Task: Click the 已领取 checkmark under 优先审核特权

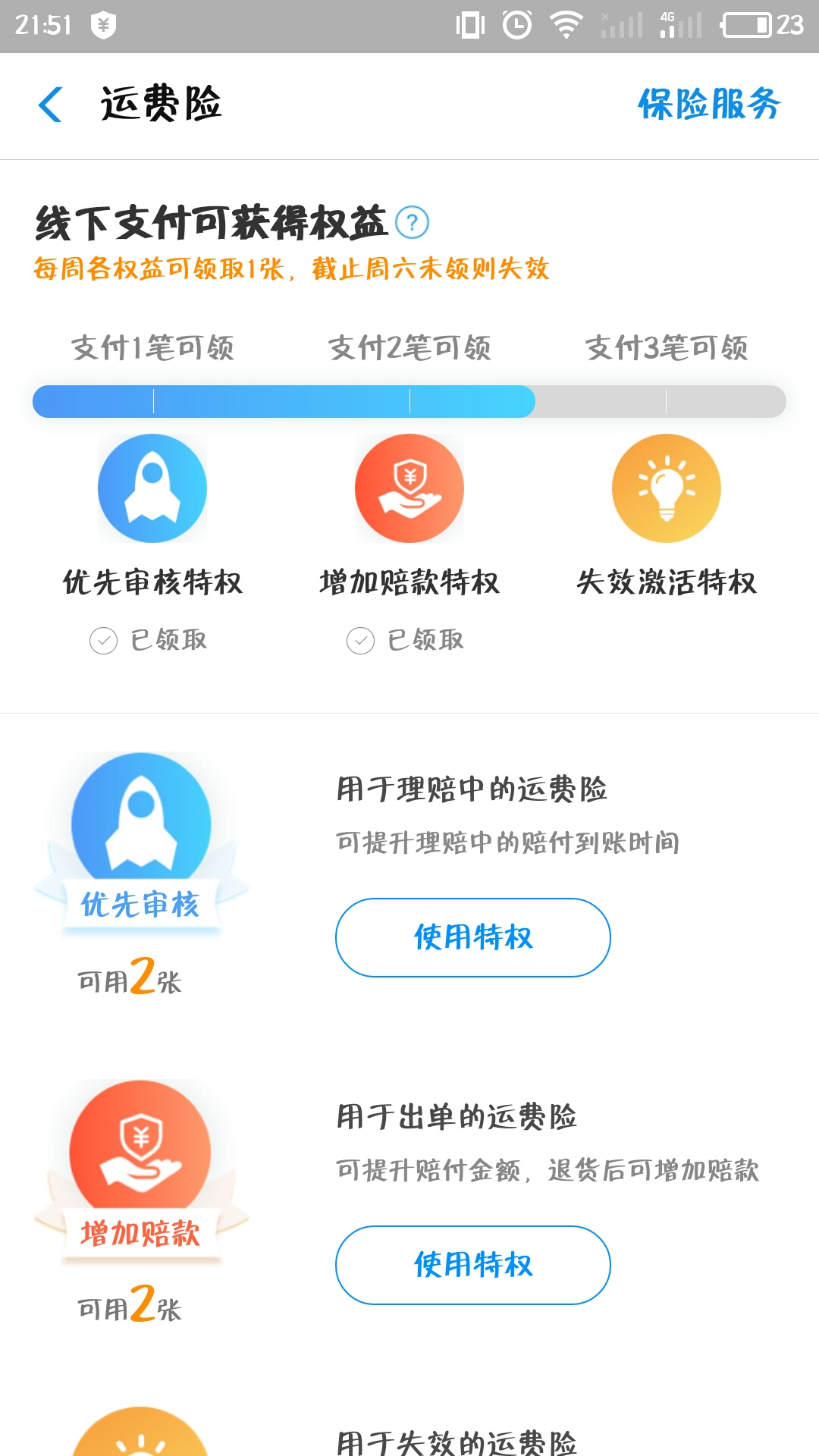Action: [x=104, y=639]
